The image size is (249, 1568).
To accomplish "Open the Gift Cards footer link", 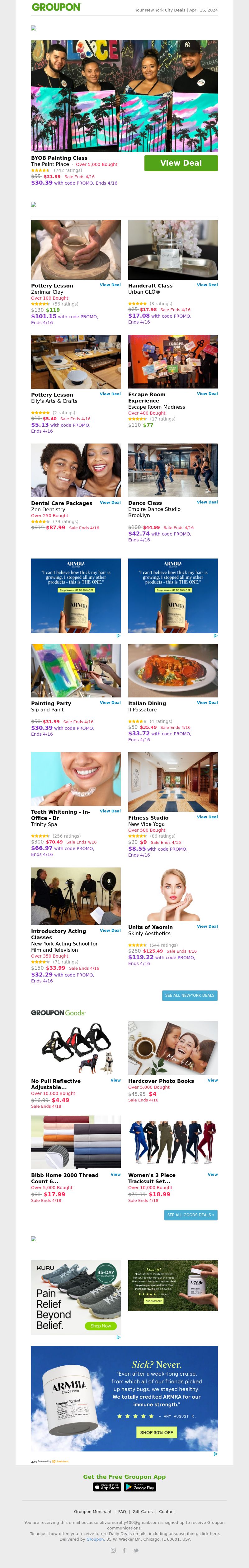I will [x=142, y=1511].
